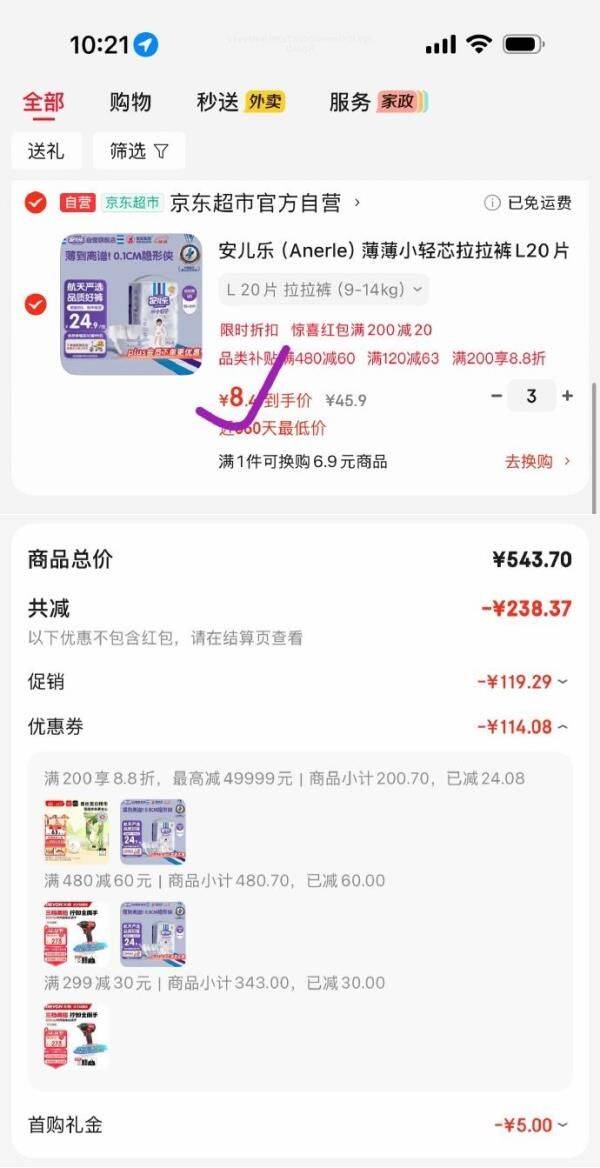Expand the 首购礼金 details
The height and width of the screenshot is (1168, 600).
click(532, 1125)
